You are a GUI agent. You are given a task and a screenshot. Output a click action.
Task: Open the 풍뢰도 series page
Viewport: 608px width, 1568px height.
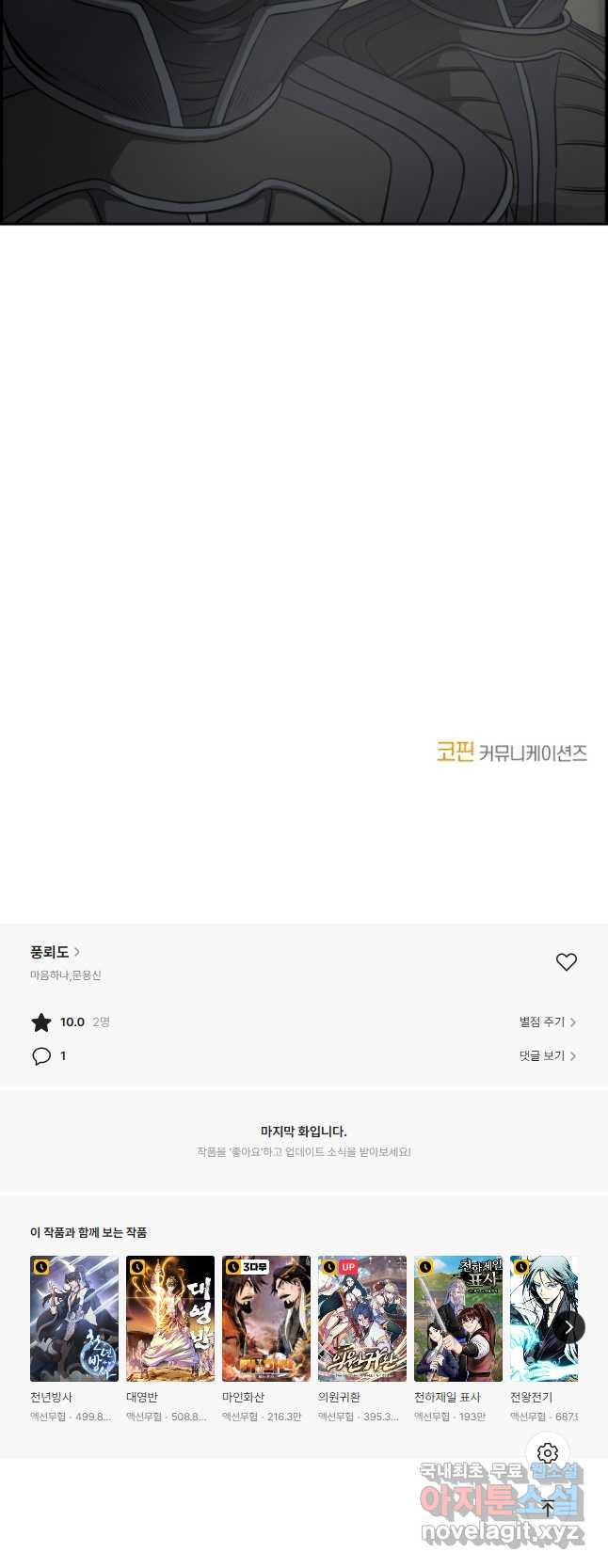point(55,952)
